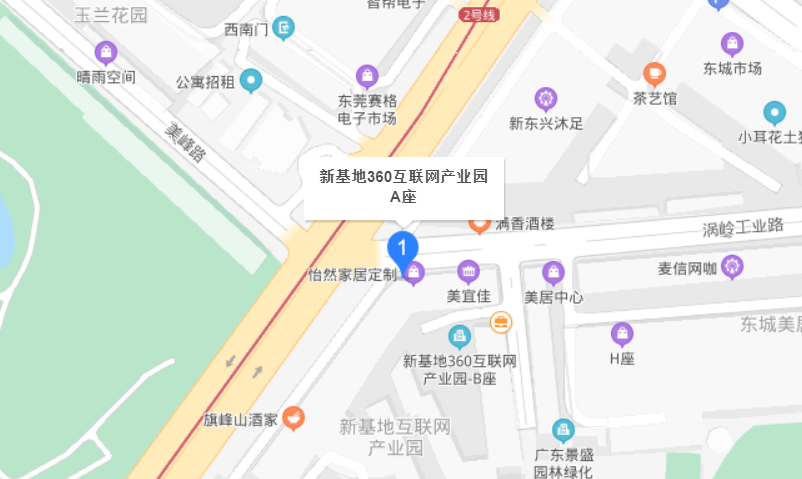Tap the 东城市场 market marker

(x=733, y=44)
